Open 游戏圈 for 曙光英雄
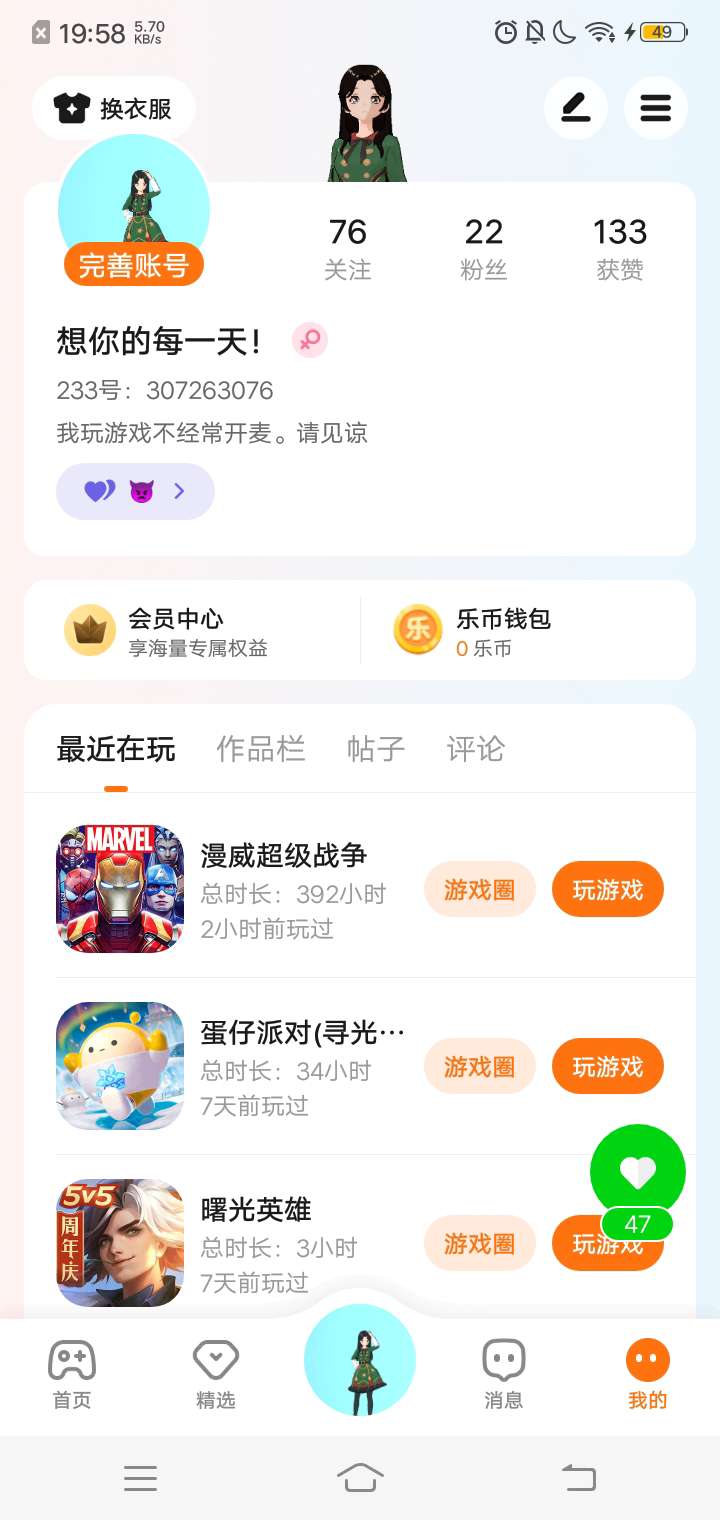Image resolution: width=720 pixels, height=1520 pixels. point(479,1243)
